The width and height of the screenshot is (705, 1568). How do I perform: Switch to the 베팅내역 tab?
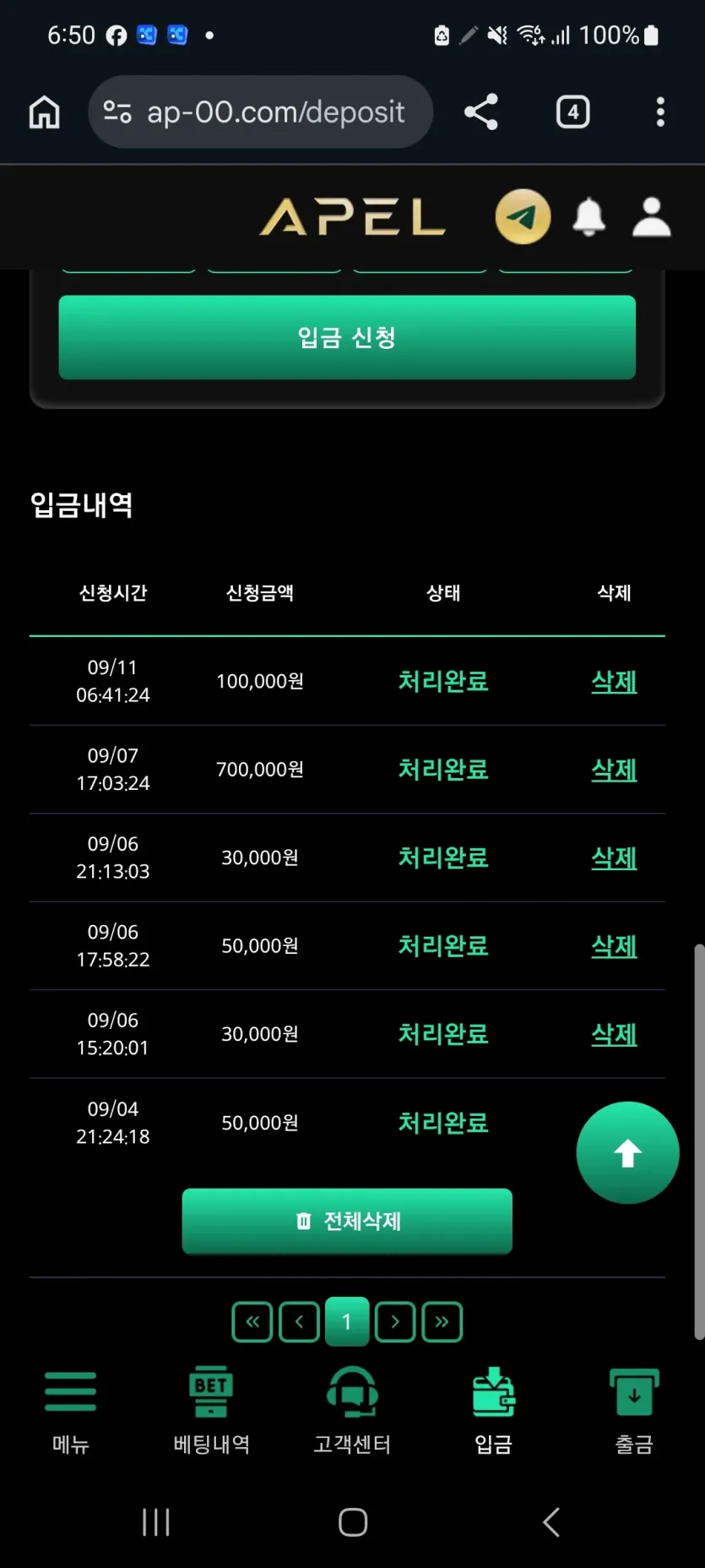[211, 1411]
